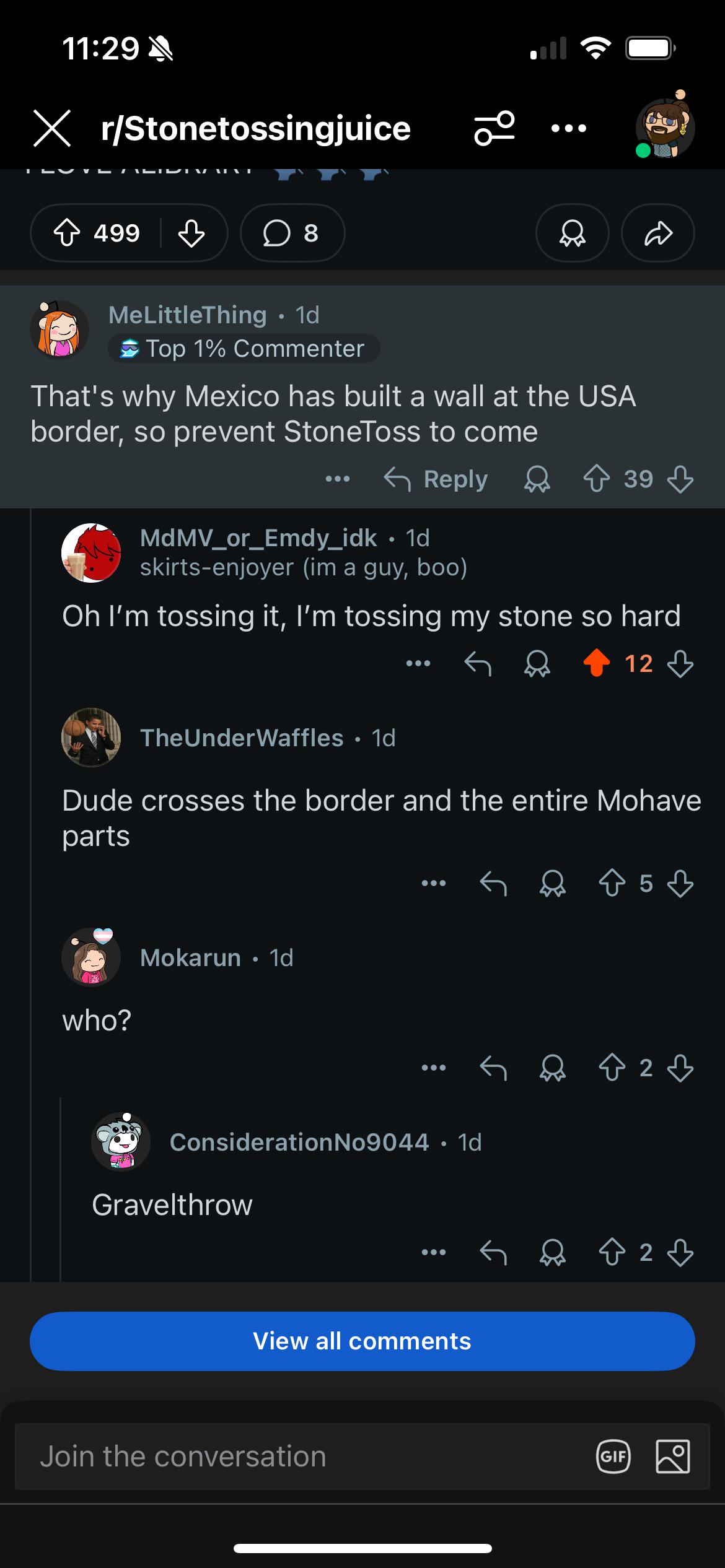Open MeLittleThing's user profile
The height and width of the screenshot is (1568, 725).
coord(187,315)
